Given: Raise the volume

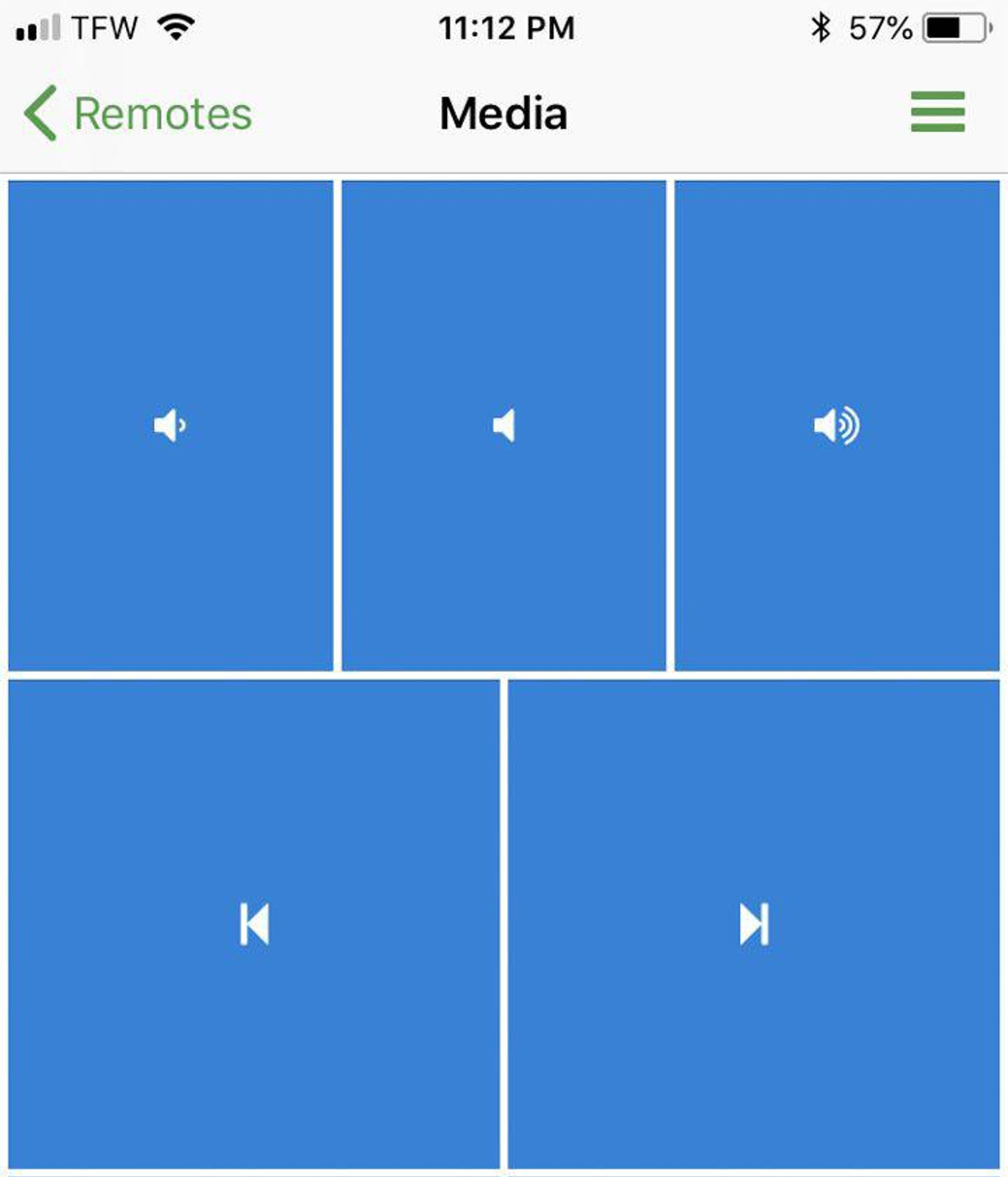Looking at the screenshot, I should coord(837,426).
